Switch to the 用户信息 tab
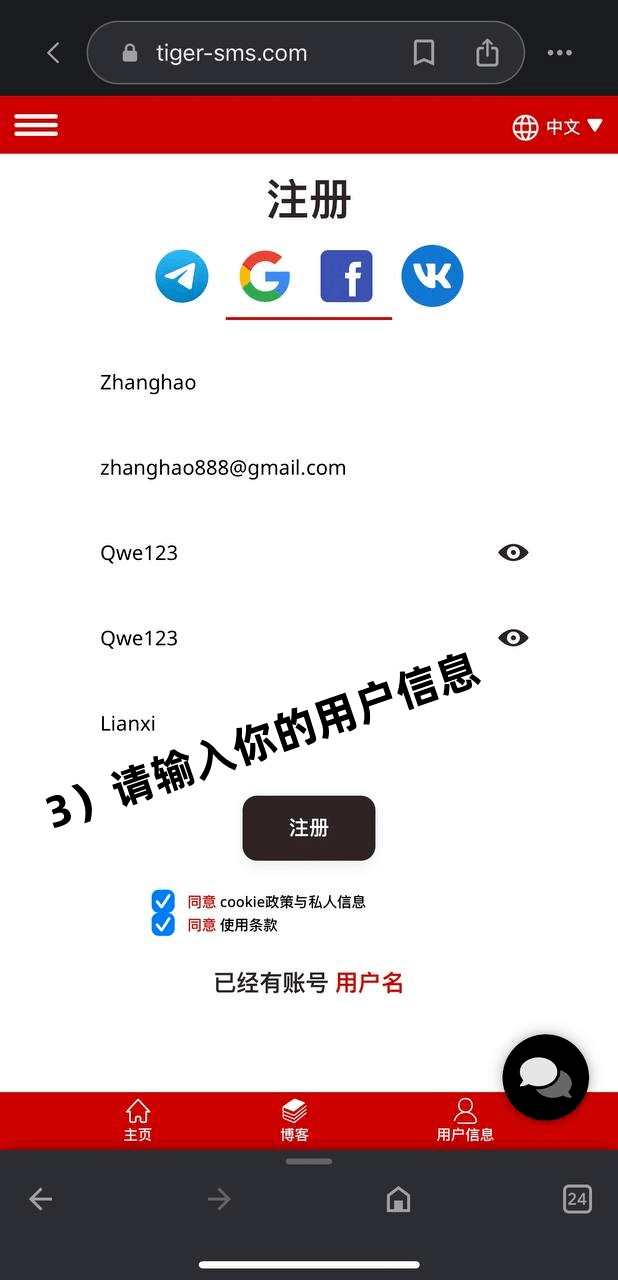618x1280 pixels. click(465, 1120)
